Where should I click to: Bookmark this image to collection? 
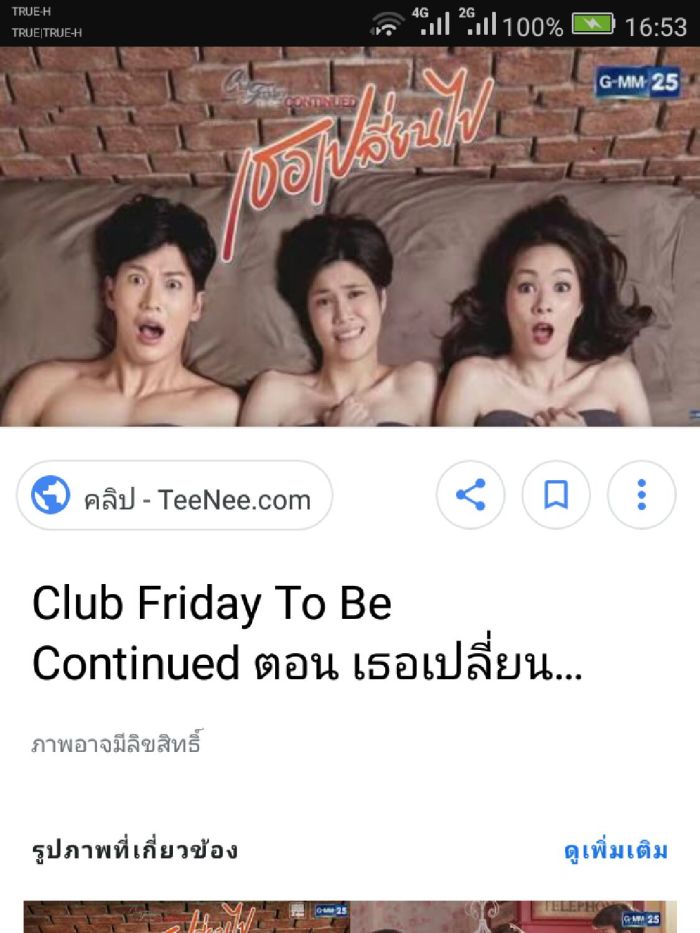point(556,495)
